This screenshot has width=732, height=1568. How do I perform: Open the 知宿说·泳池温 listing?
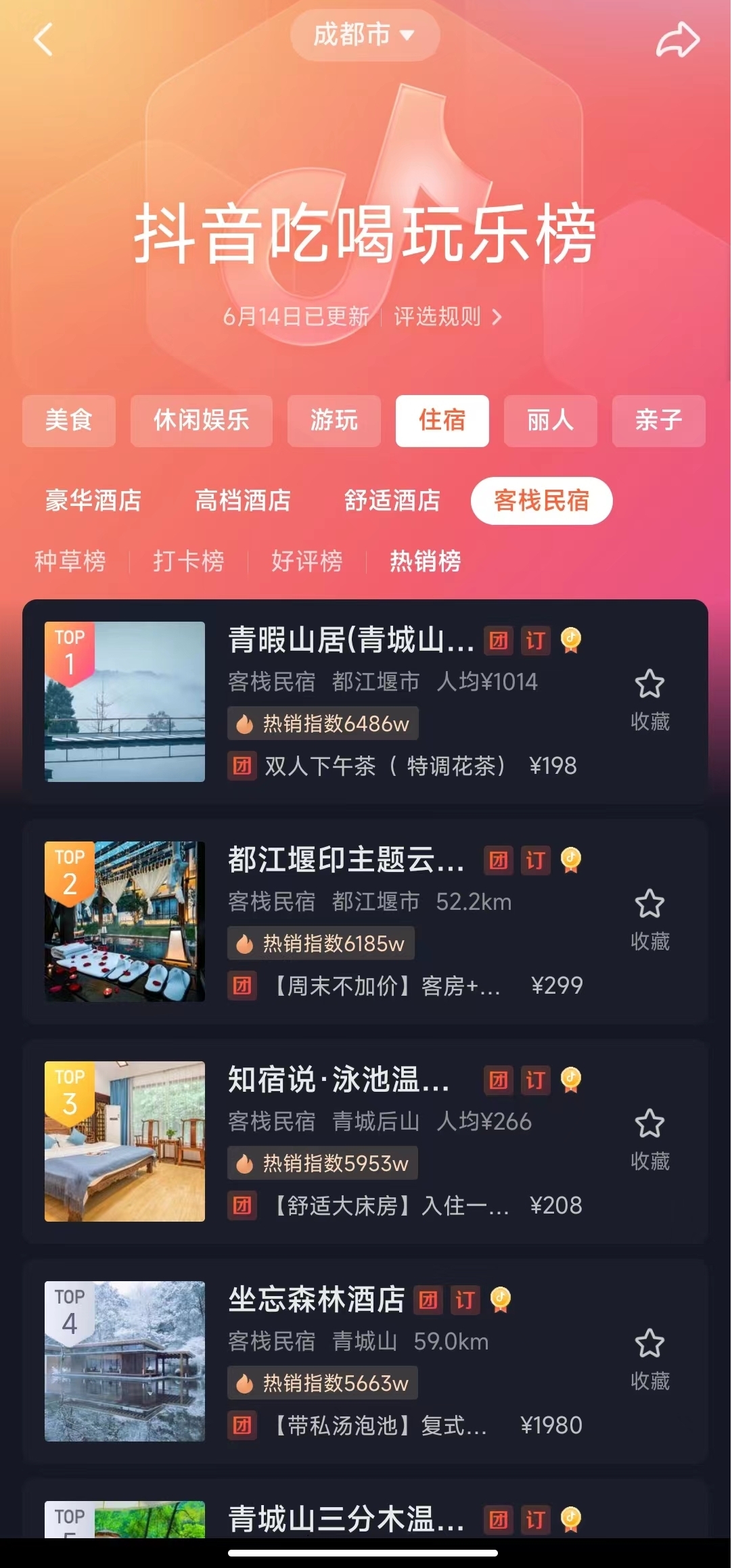pyautogui.click(x=340, y=1080)
